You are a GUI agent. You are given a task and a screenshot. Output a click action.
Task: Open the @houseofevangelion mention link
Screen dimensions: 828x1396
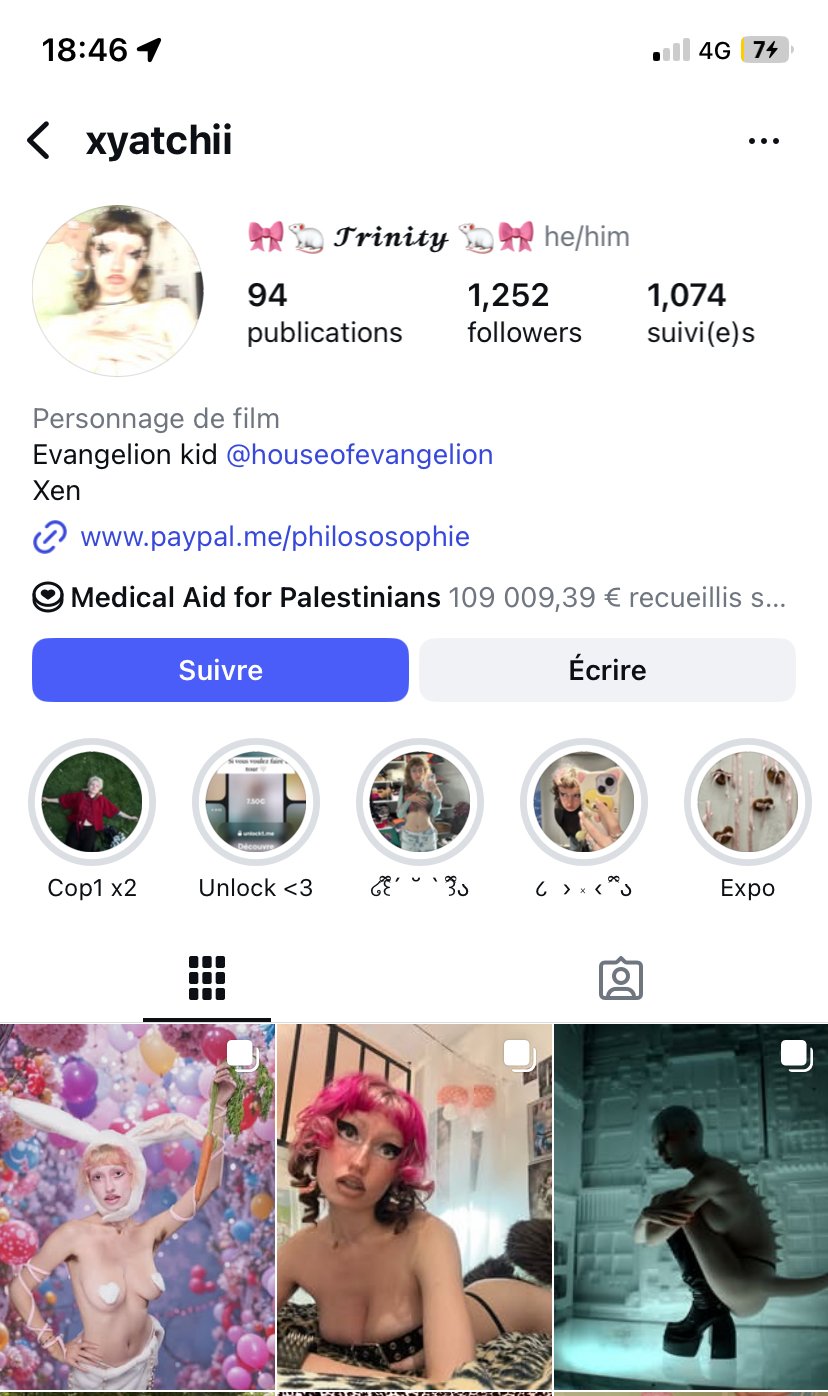tap(359, 455)
